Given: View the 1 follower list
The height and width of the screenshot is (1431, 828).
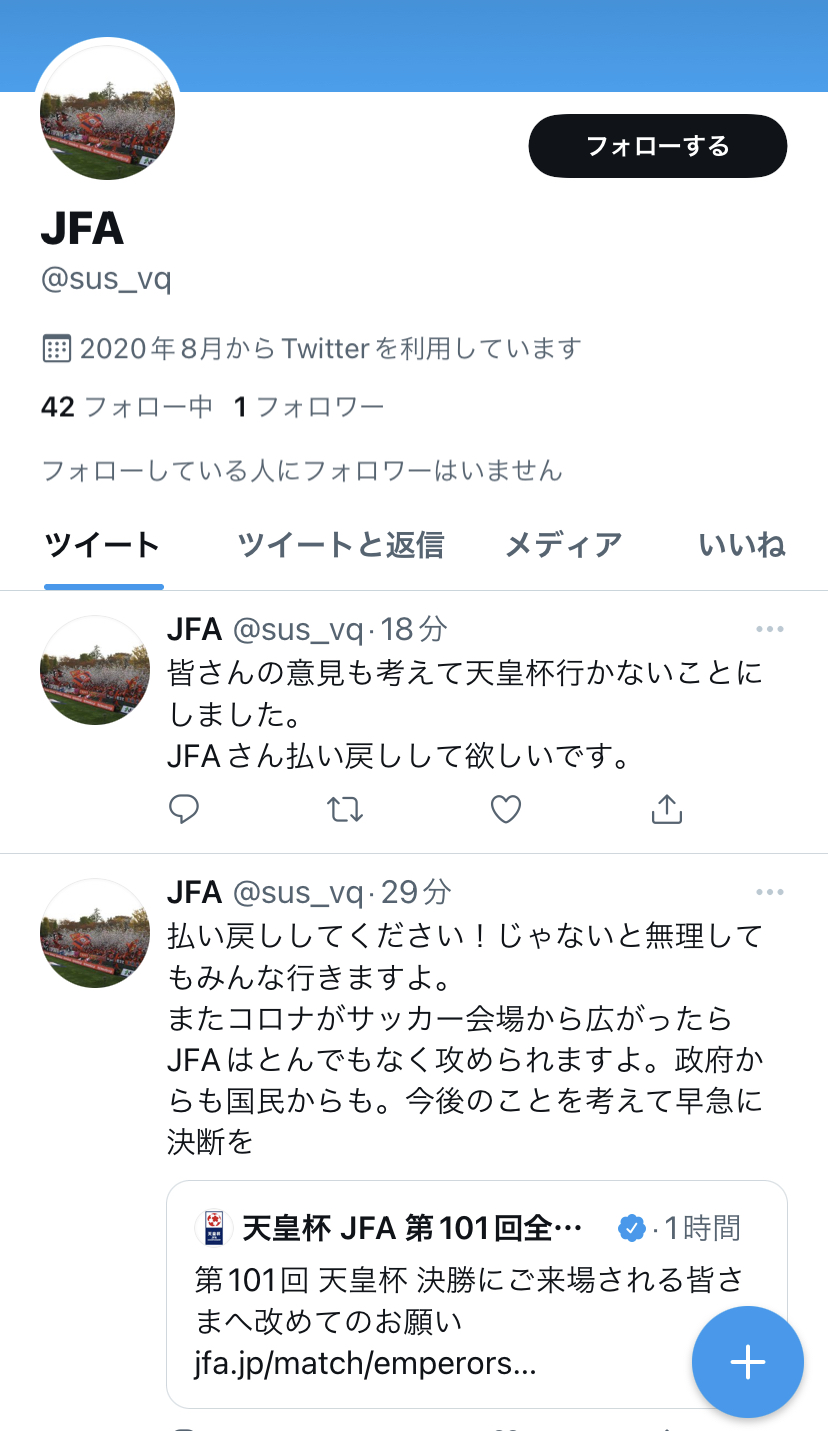Looking at the screenshot, I should coord(309,407).
